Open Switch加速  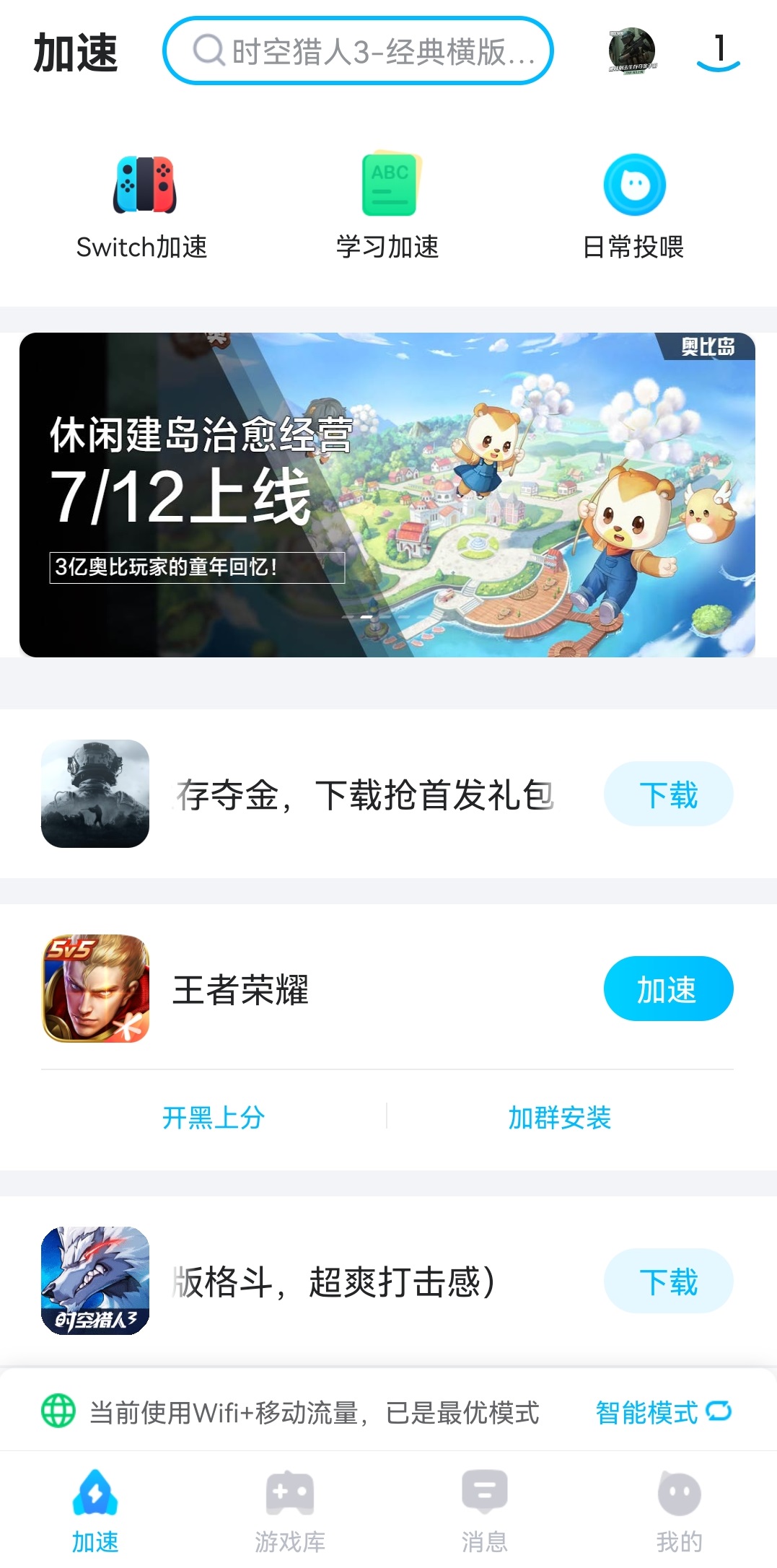pos(142,207)
